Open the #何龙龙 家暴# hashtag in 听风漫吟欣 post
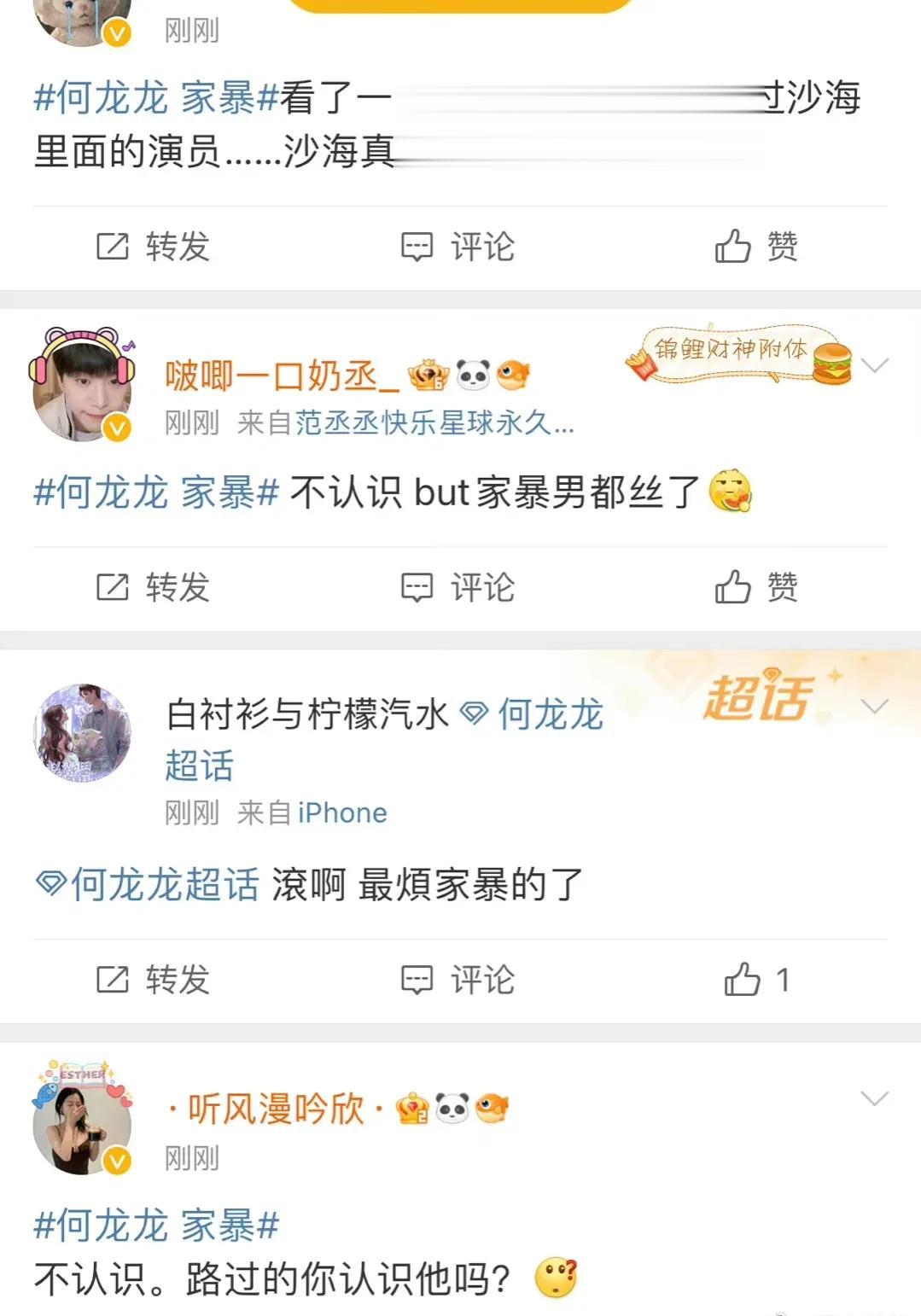This screenshot has height=1316, width=921. [156, 1226]
